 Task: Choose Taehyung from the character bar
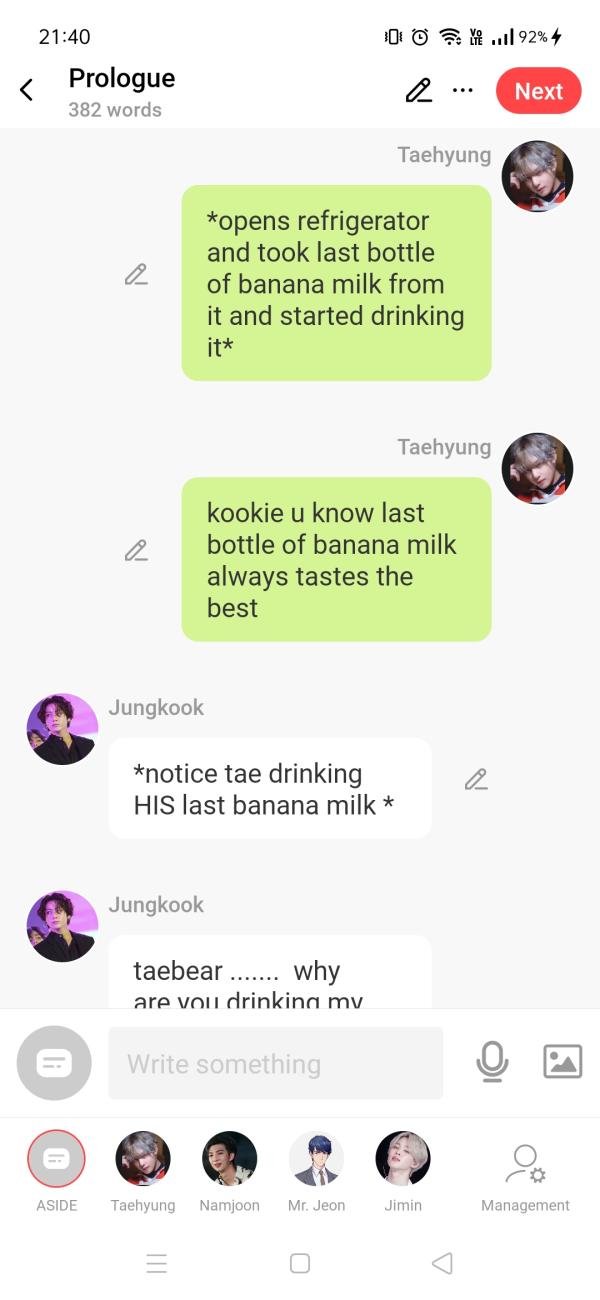click(143, 1159)
